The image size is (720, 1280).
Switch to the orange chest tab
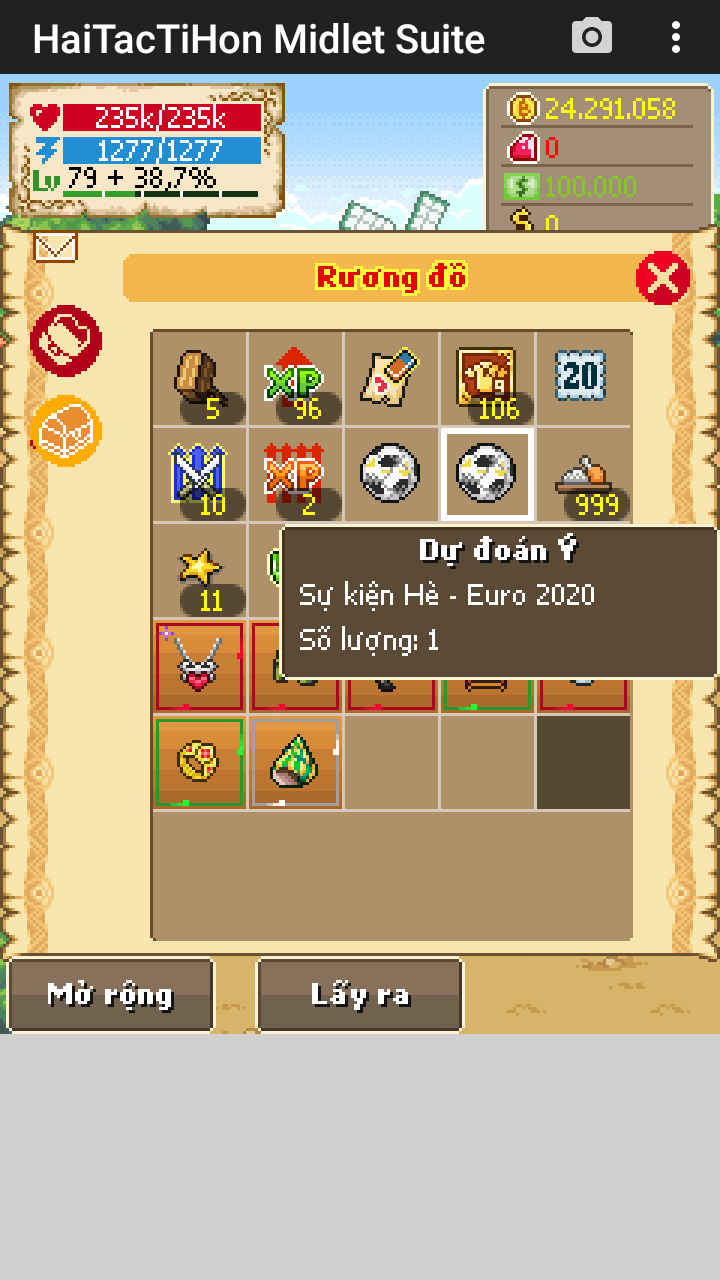66,431
